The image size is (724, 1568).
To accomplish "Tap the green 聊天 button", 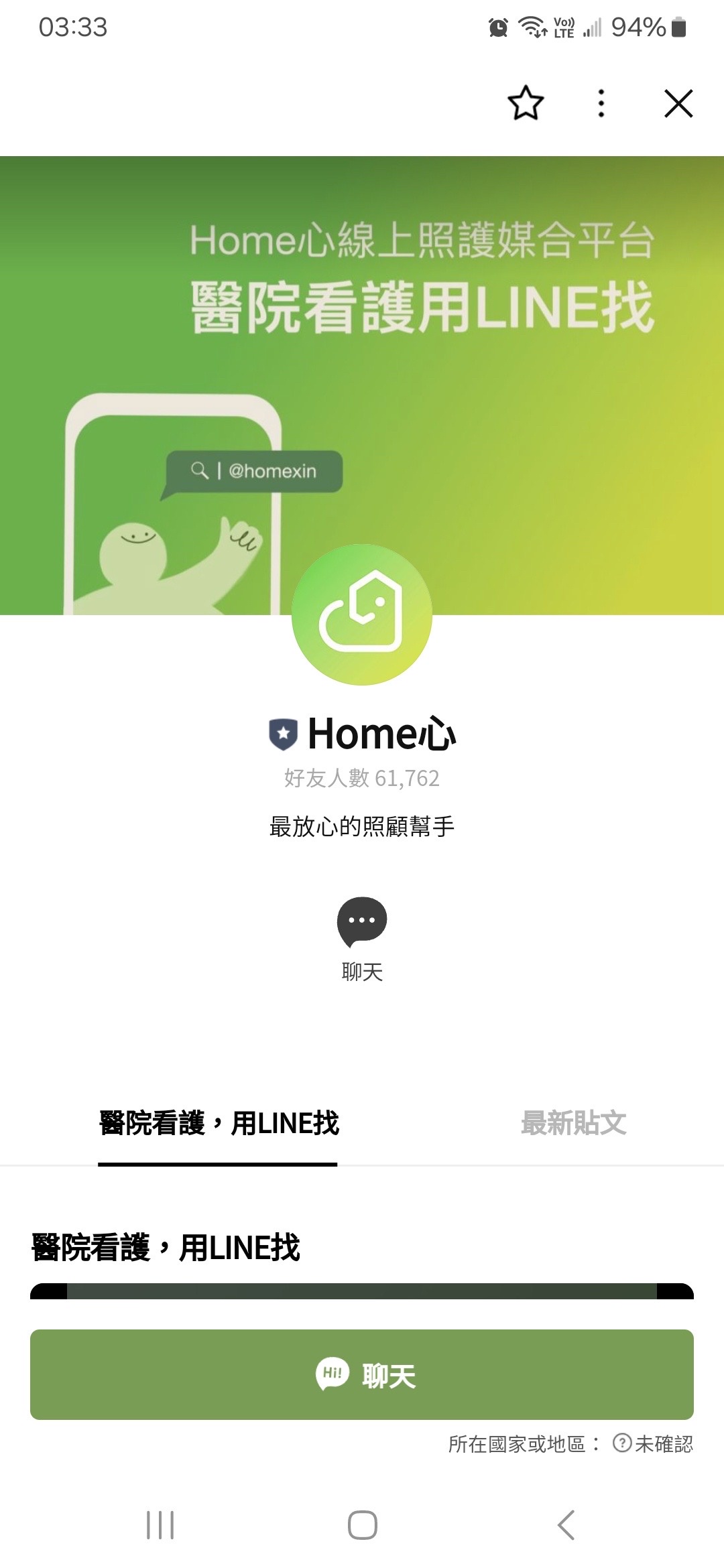I will click(x=362, y=1374).
